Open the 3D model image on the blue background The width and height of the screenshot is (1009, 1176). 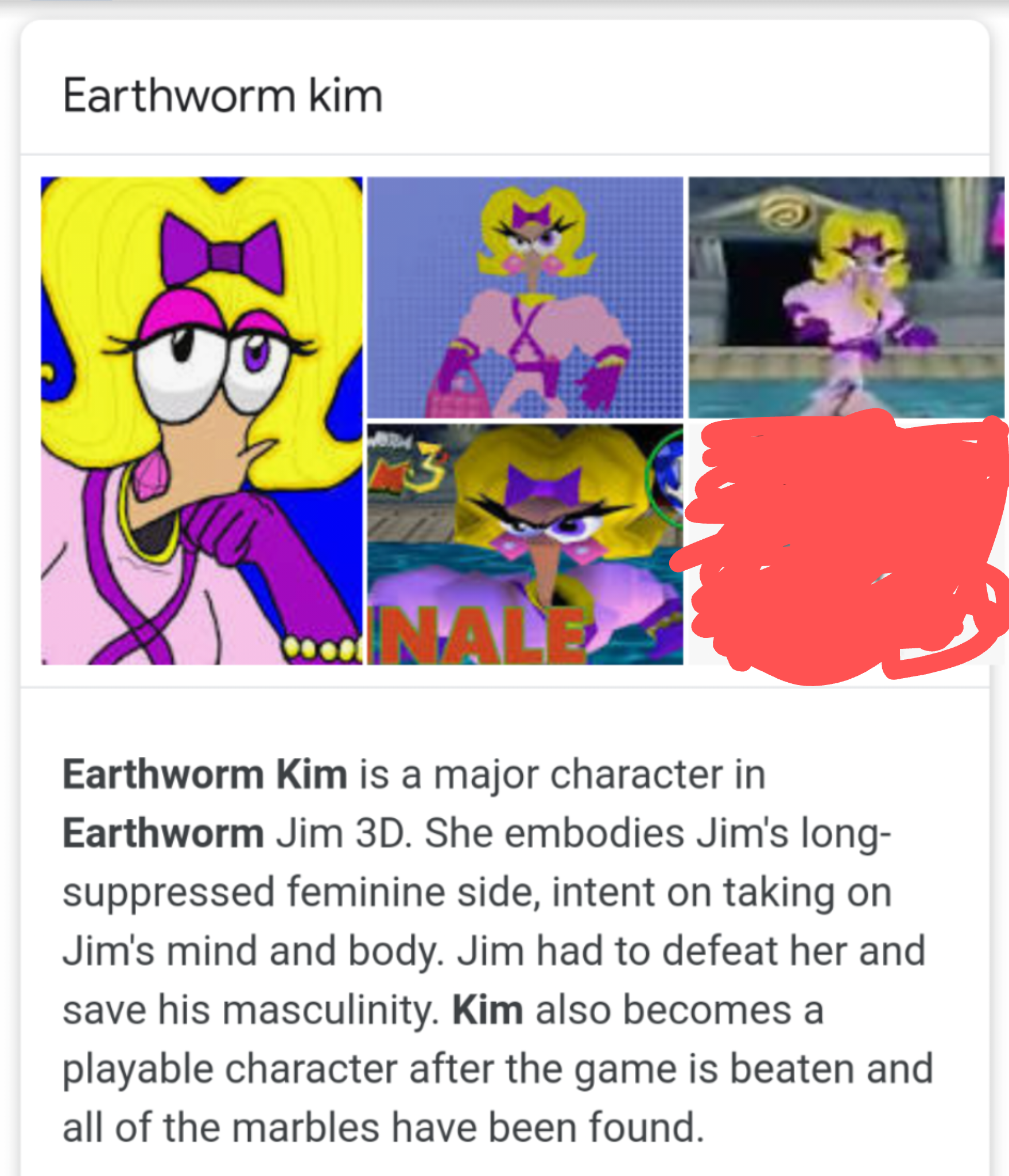[x=525, y=297]
